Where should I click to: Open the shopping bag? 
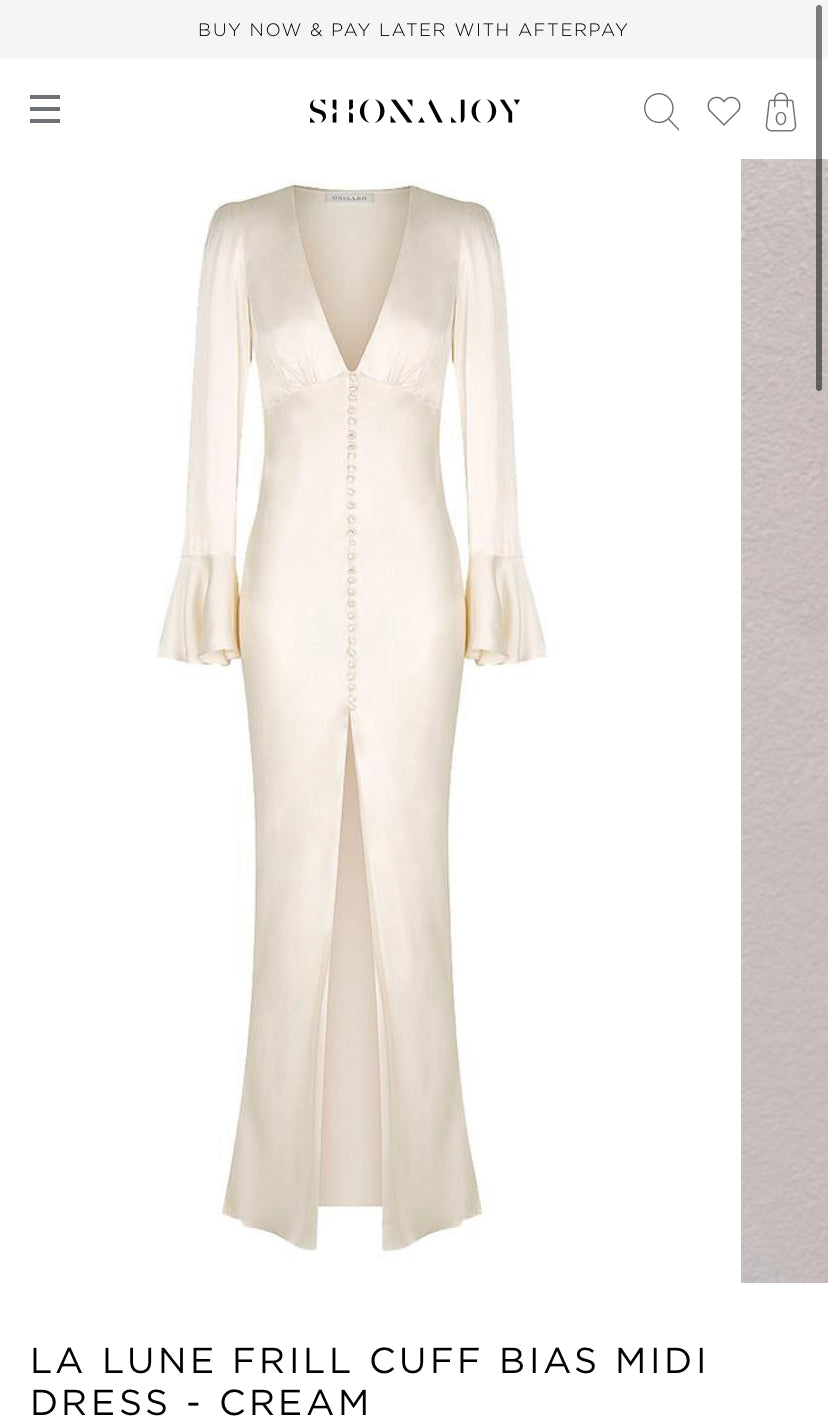[780, 112]
